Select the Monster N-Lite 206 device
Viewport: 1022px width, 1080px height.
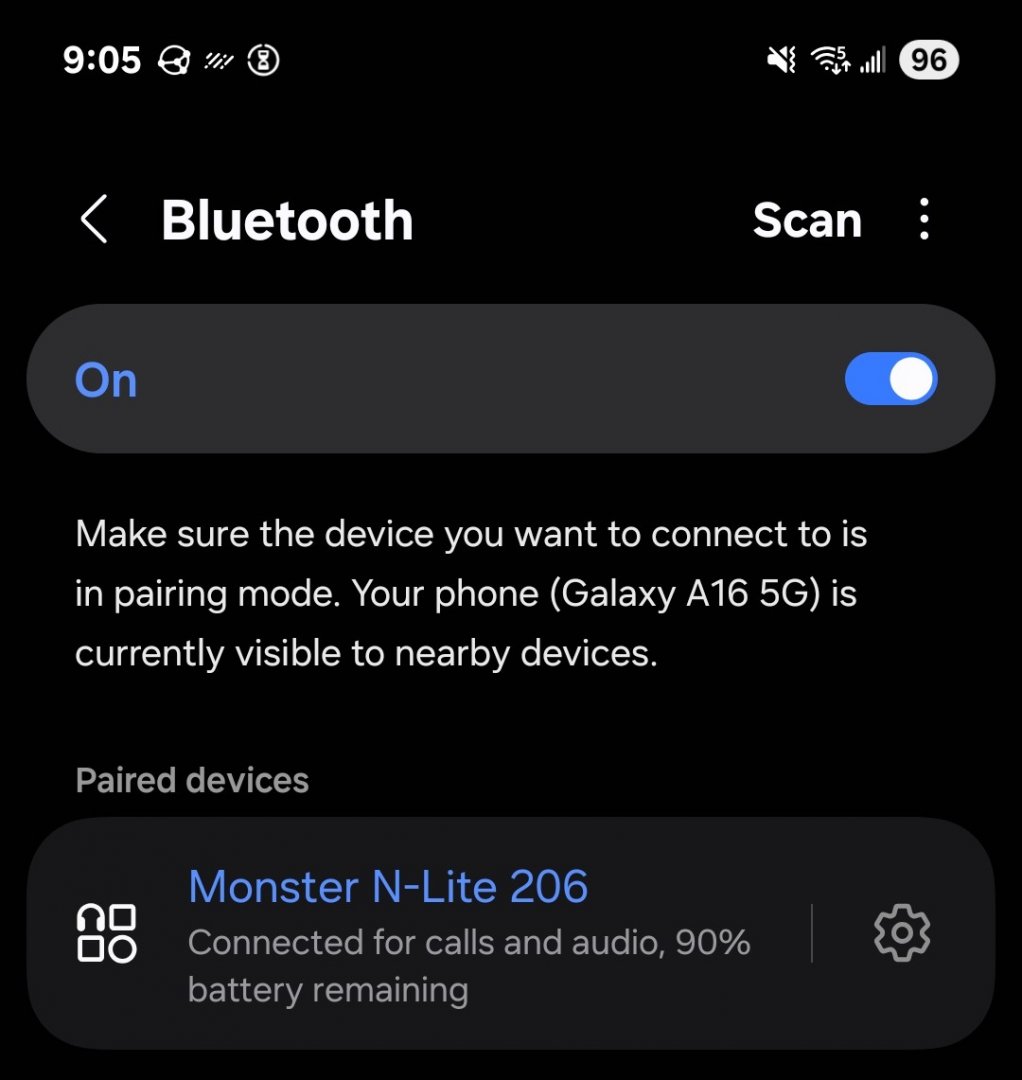coord(420,933)
